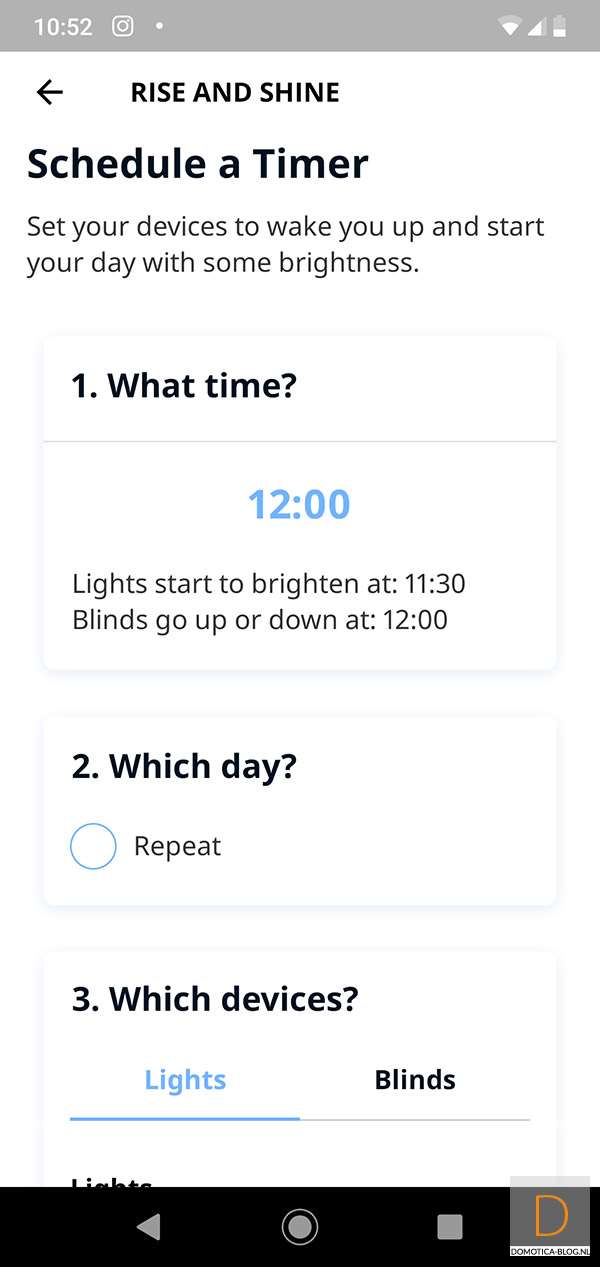Change the 12:00 wake-up time

pos(299,504)
